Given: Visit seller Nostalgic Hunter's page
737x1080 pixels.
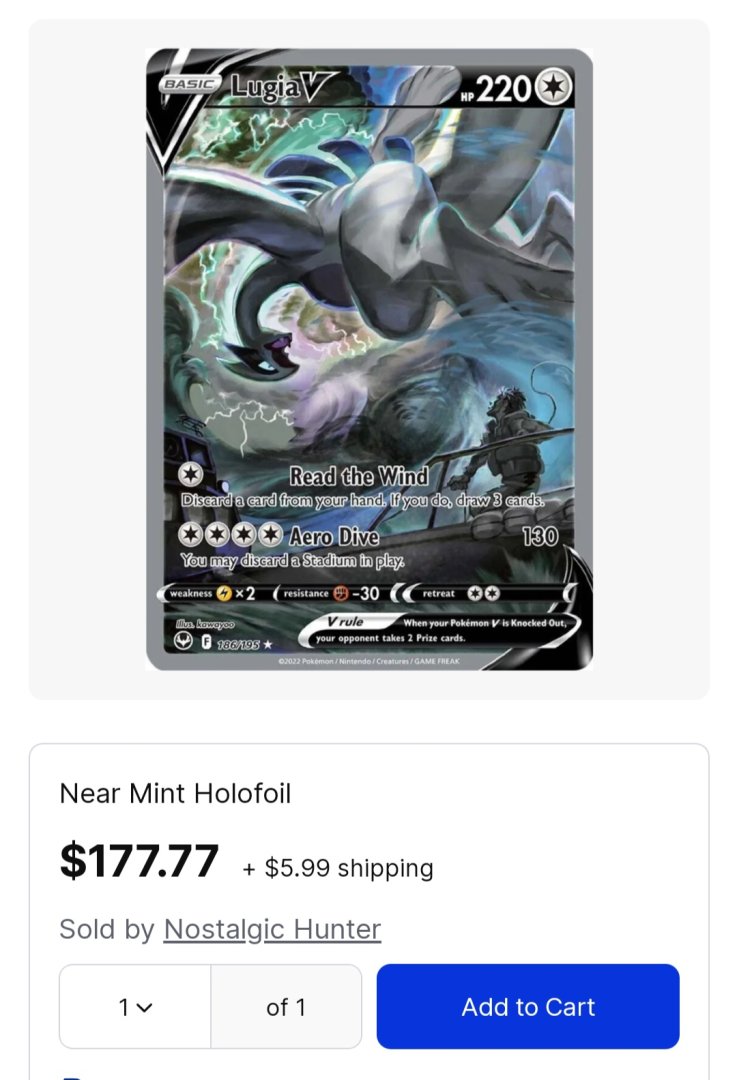Looking at the screenshot, I should coord(272,929).
